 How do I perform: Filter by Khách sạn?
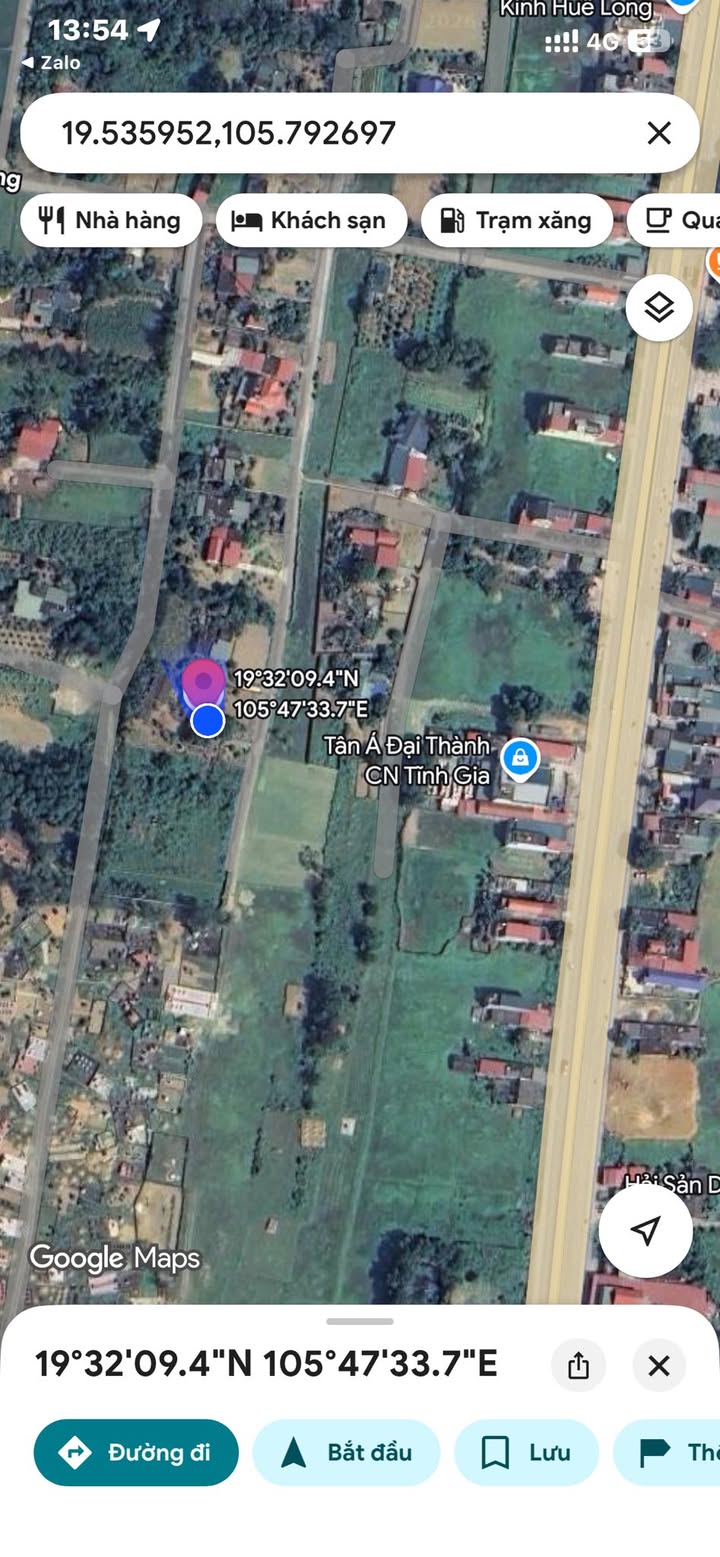tap(311, 220)
